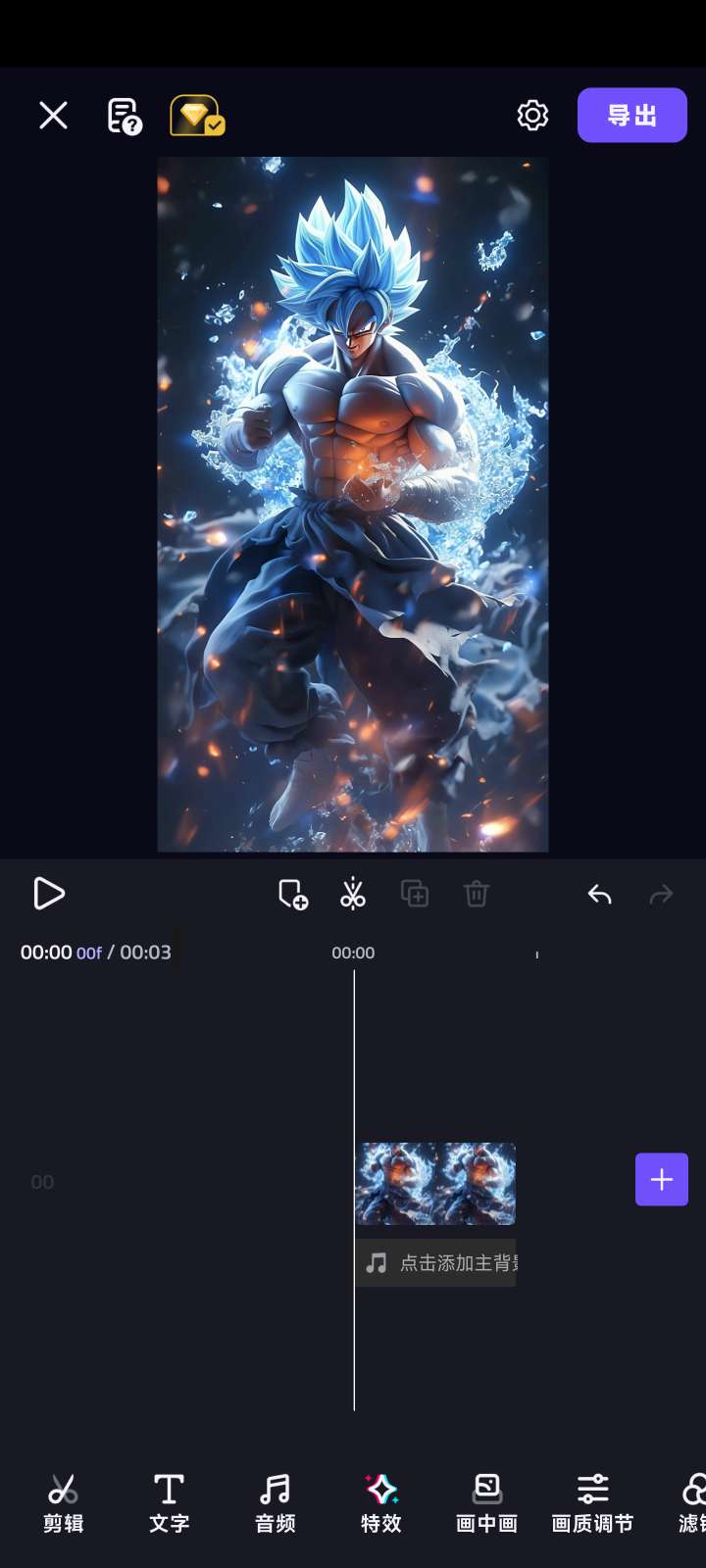Screen dimensions: 706x1568
Task: Add a new clip with plus button
Action: pyautogui.click(x=661, y=1179)
